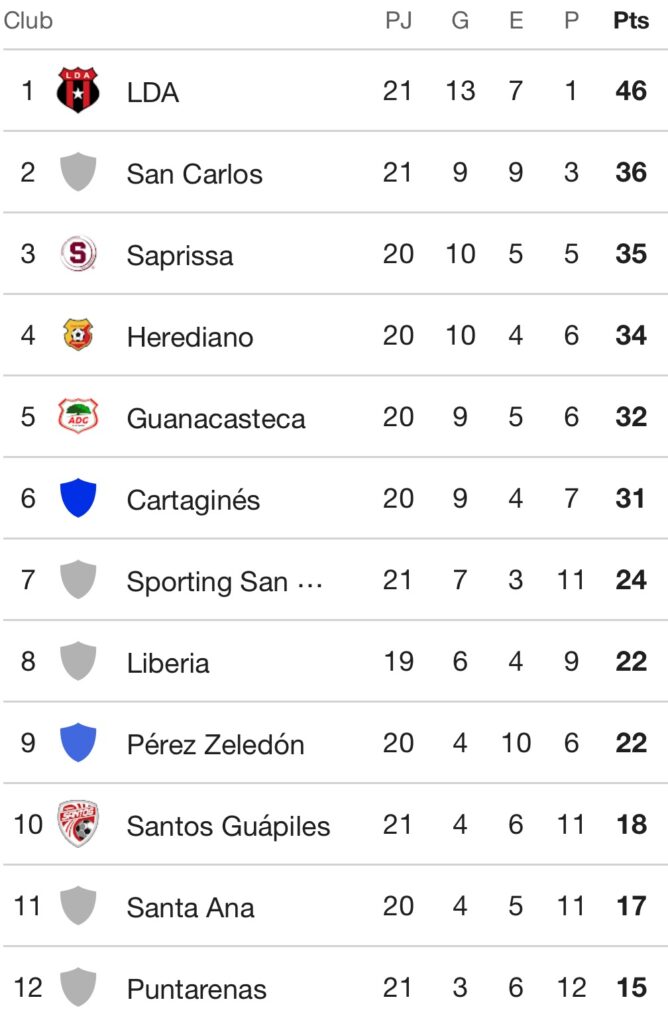Screen dimensions: 668x1024
Task: Open the Liberia team row
Action: coord(168,663)
